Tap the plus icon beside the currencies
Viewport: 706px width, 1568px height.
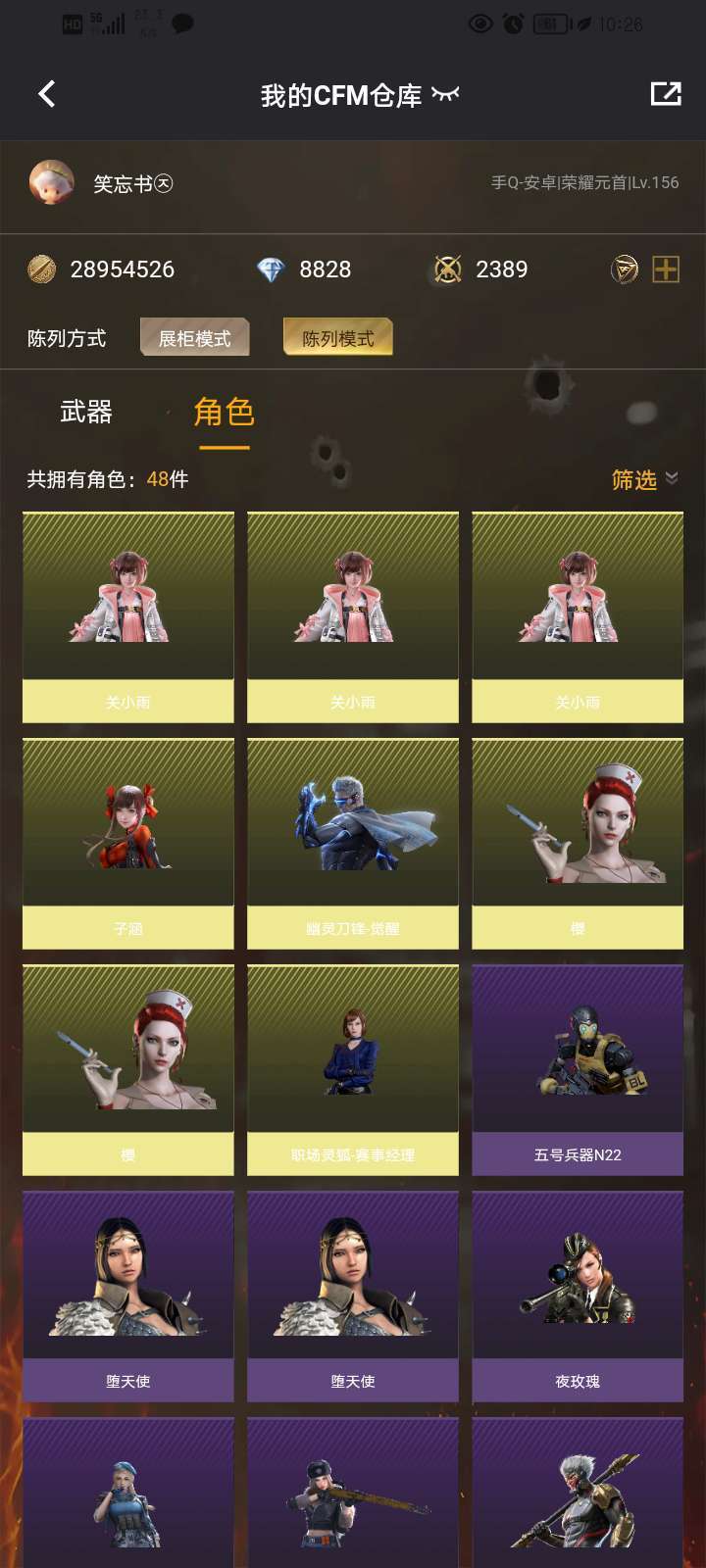pyautogui.click(x=666, y=269)
